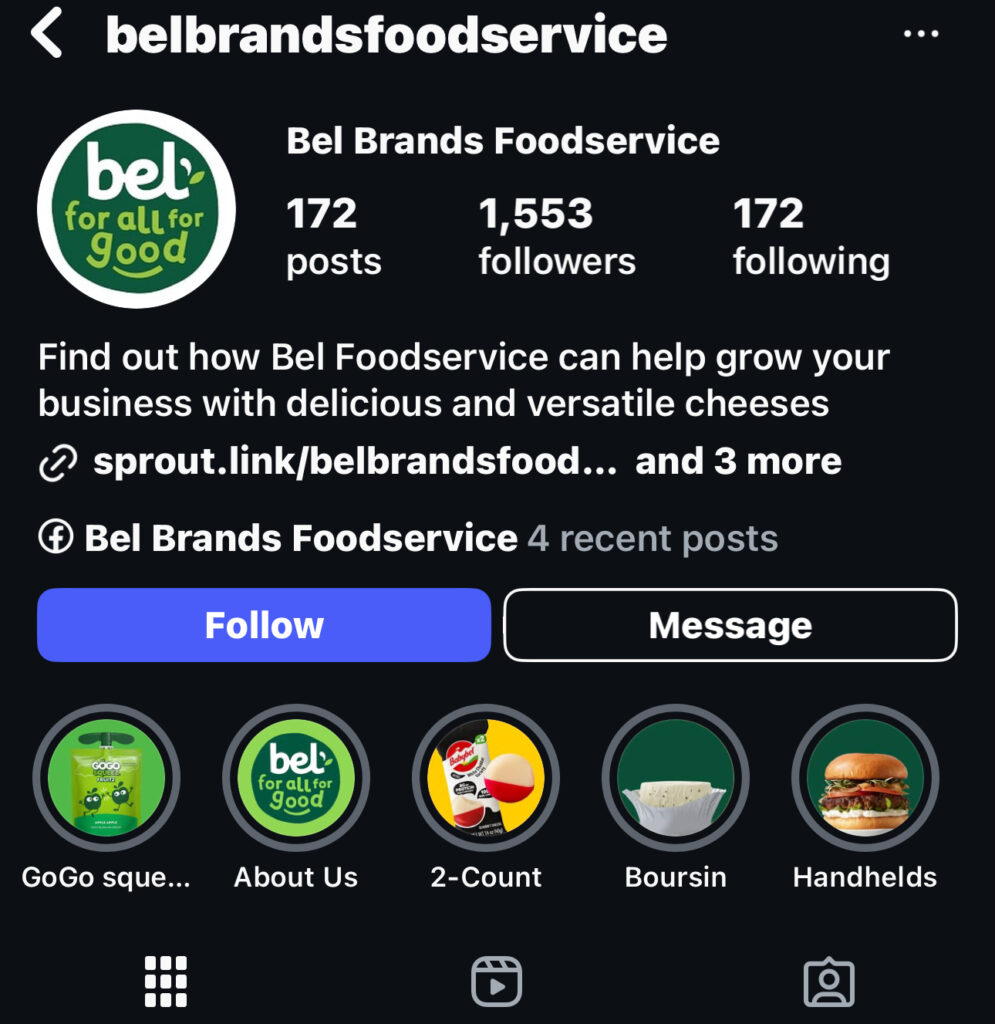Viewport: 995px width, 1024px height.
Task: Switch to the Reels tab
Action: click(x=497, y=980)
